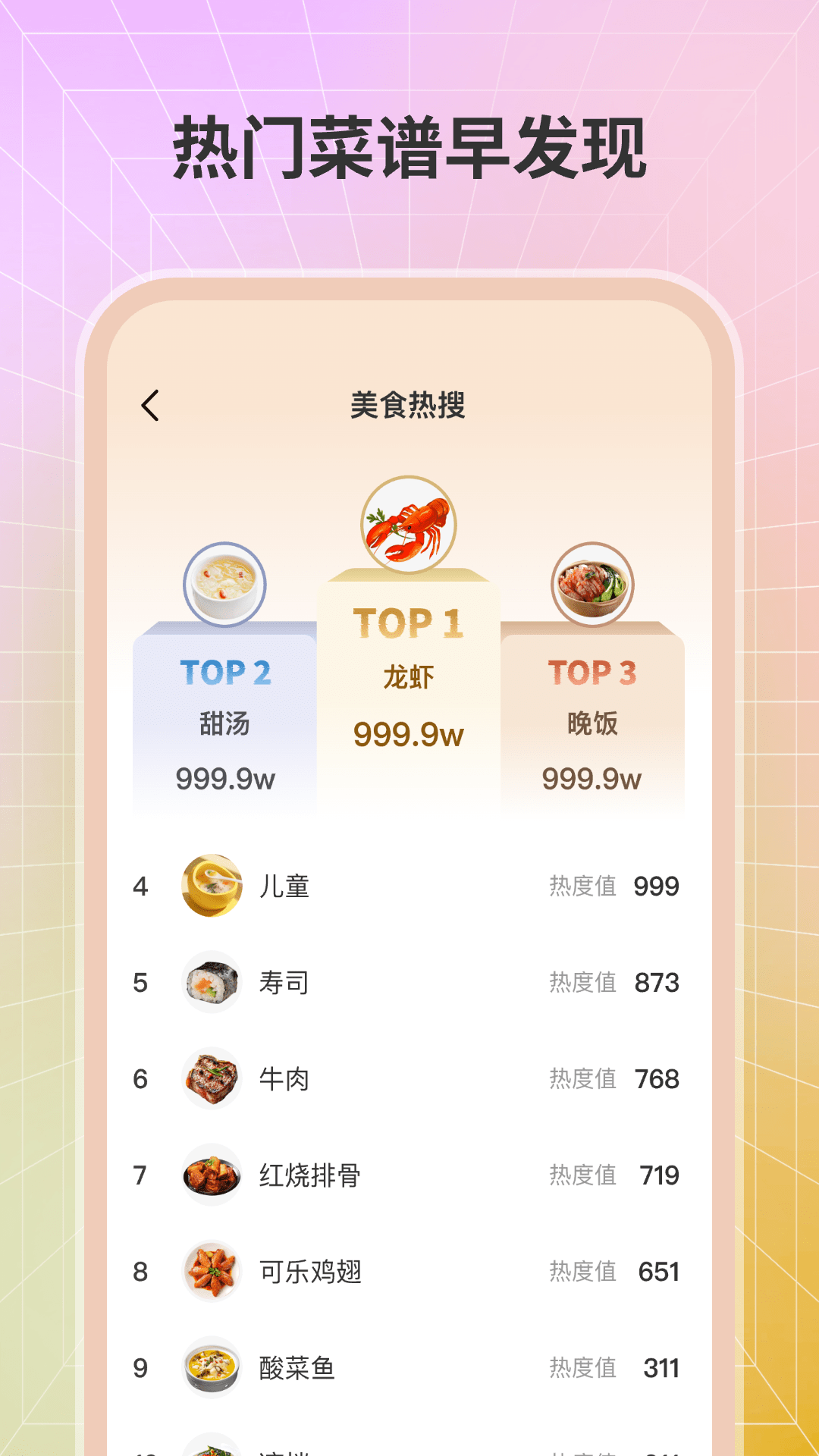Select the fish dish icon next to 酸菜鱼
Screen dimensions: 819x1456
tap(212, 1369)
